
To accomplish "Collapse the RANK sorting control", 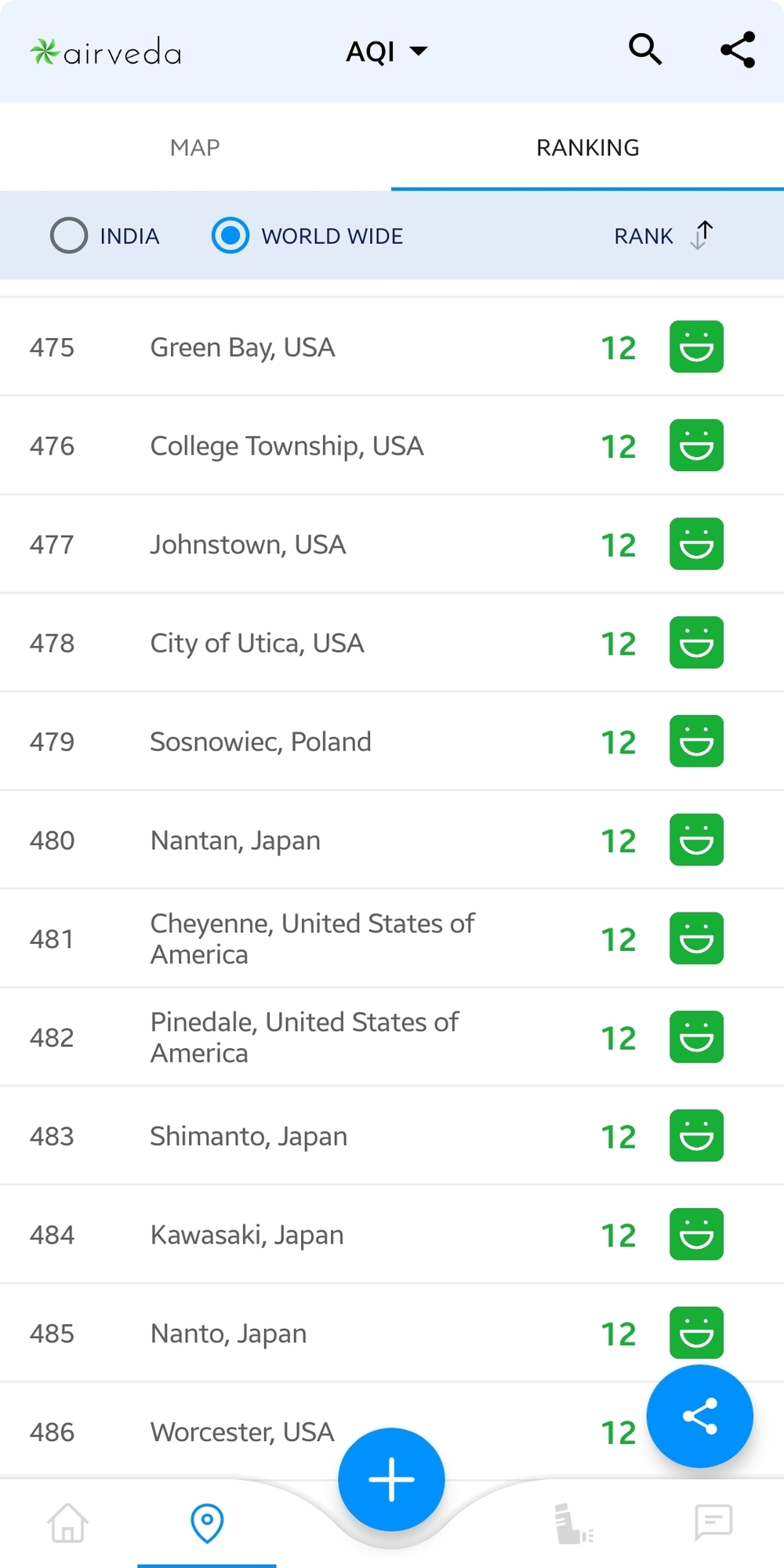I will [x=702, y=234].
